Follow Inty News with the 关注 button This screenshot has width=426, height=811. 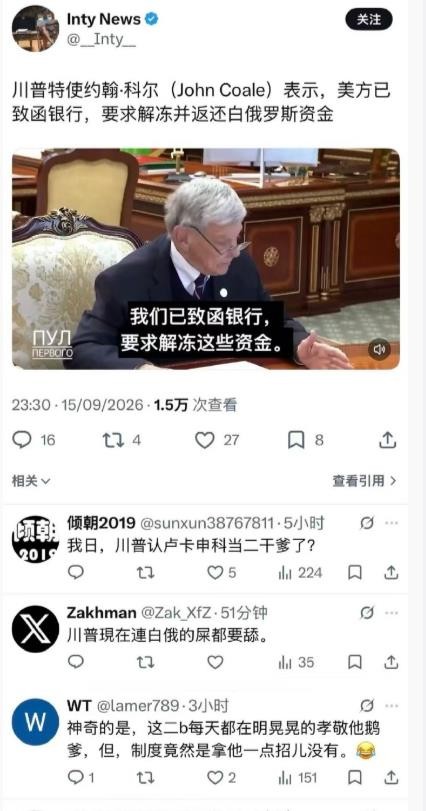[x=369, y=20]
